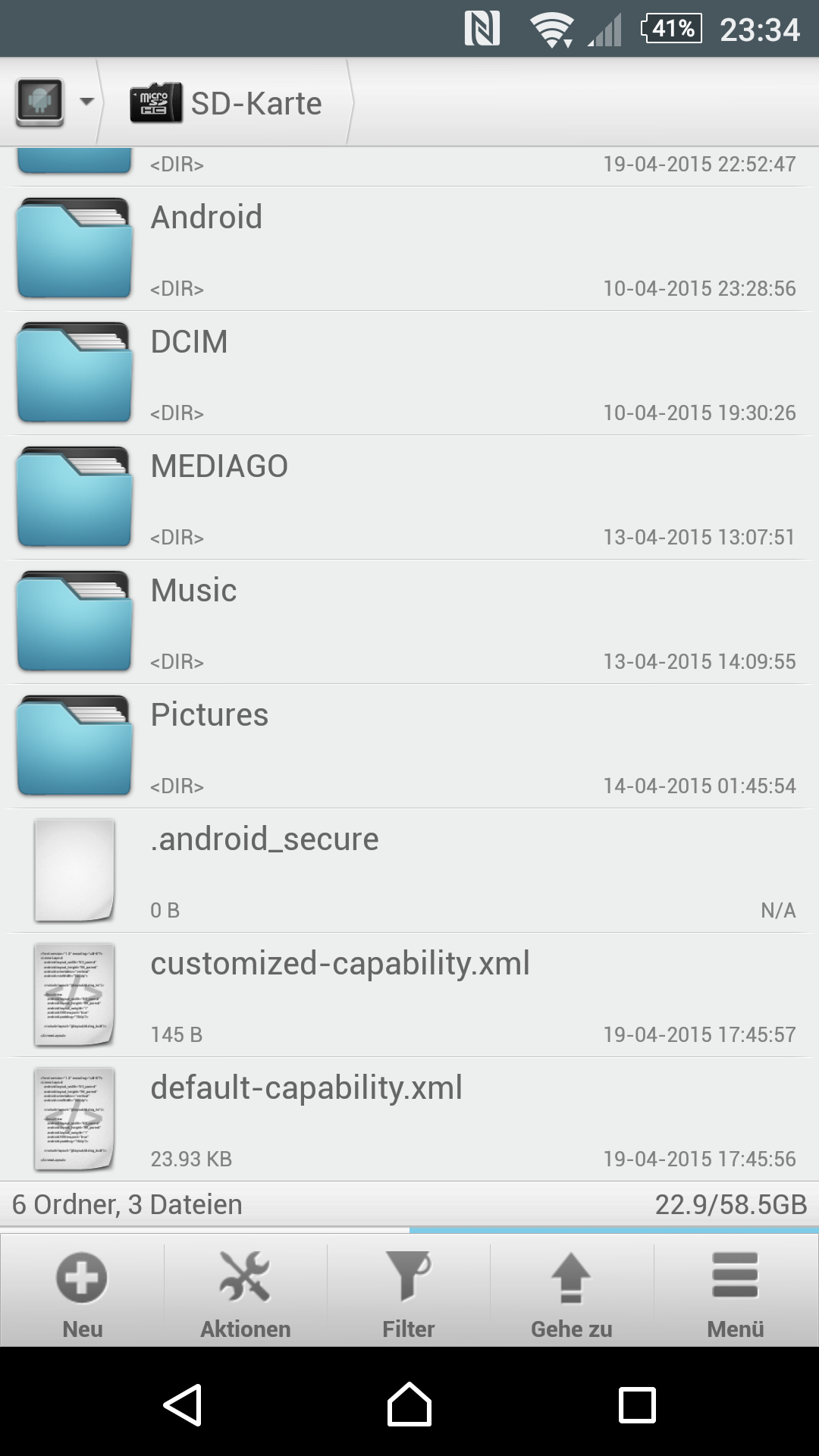
Task: Open the MEDIAGO folder
Action: 409,497
